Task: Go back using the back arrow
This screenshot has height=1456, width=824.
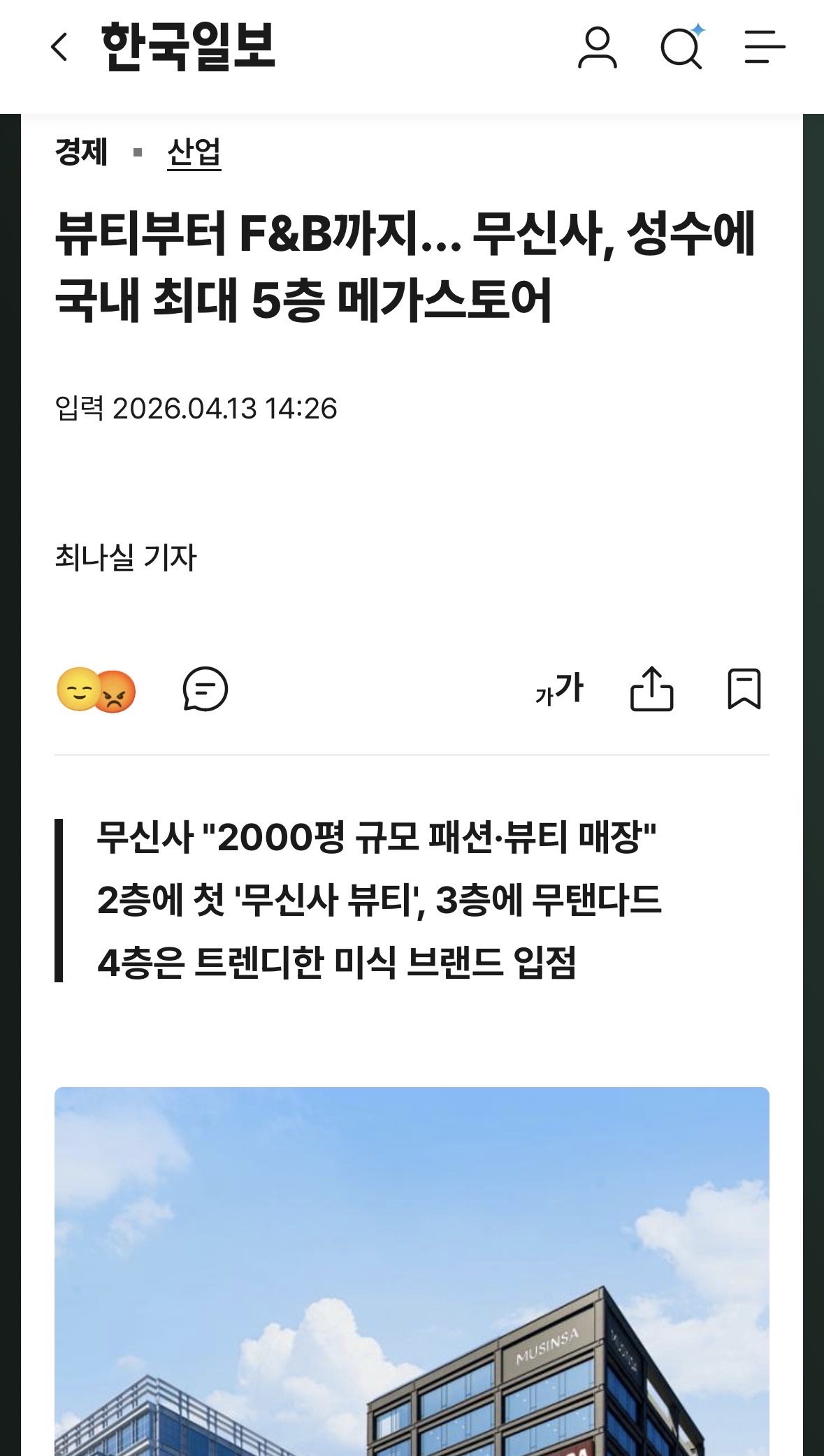Action: (60, 48)
